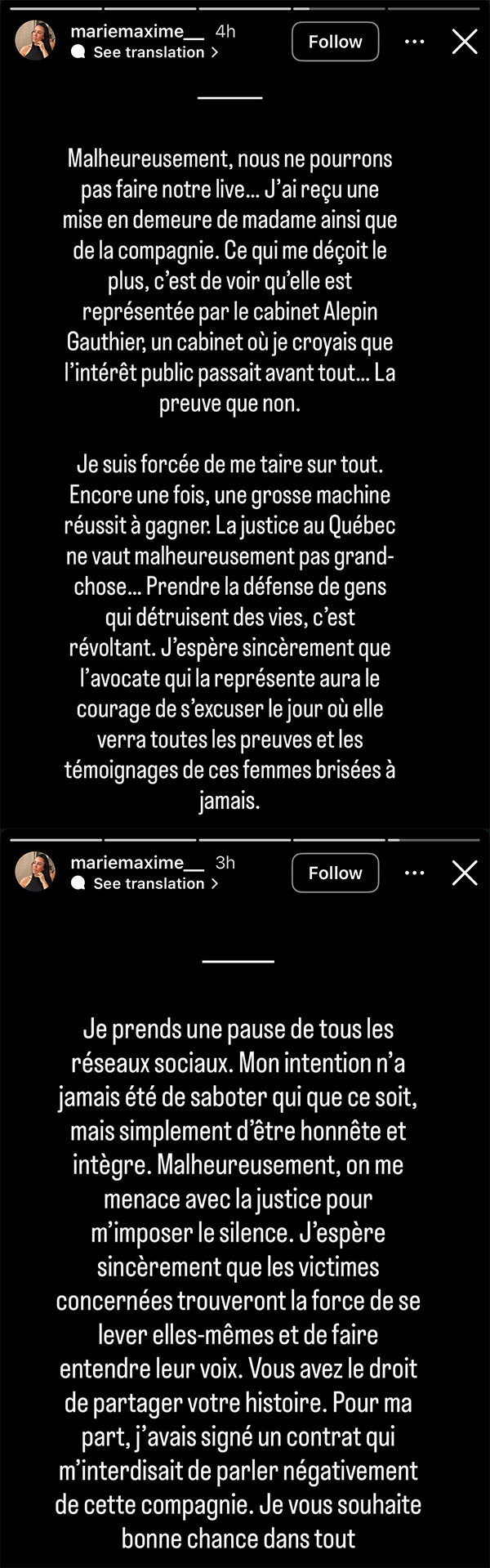View the mariemaxime__ avatar on the 3h story
The image size is (490, 1568).
click(35, 872)
